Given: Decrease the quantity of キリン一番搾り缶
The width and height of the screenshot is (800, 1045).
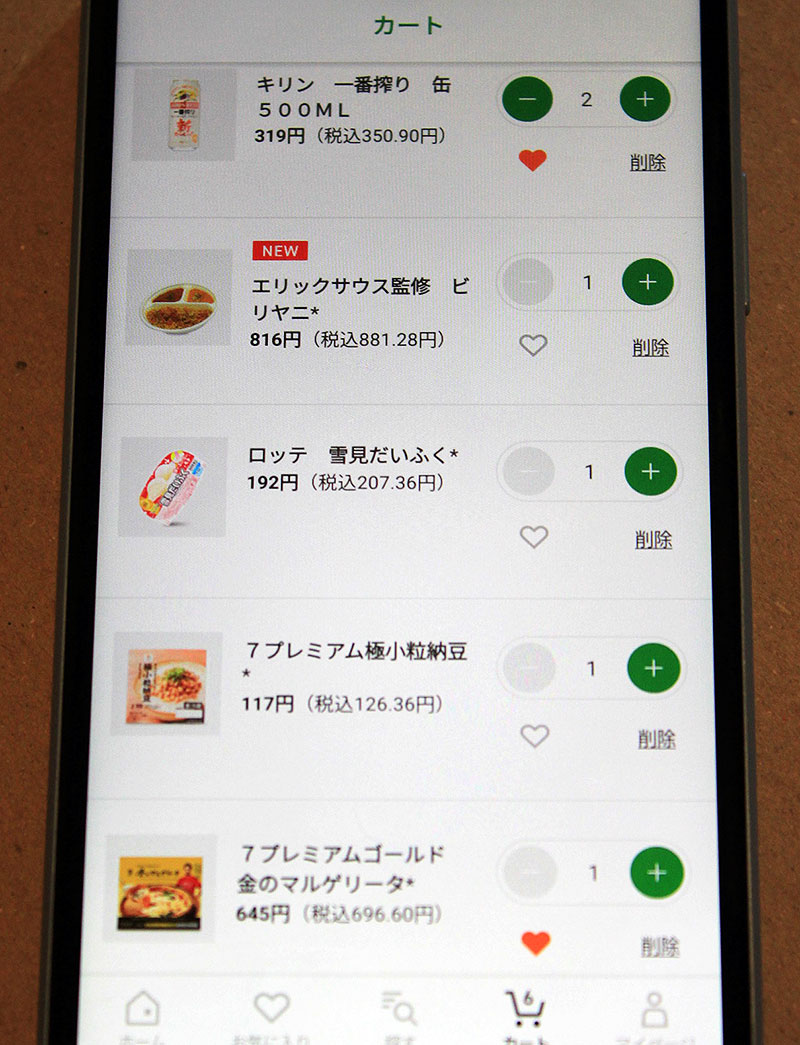Looking at the screenshot, I should click(x=527, y=99).
